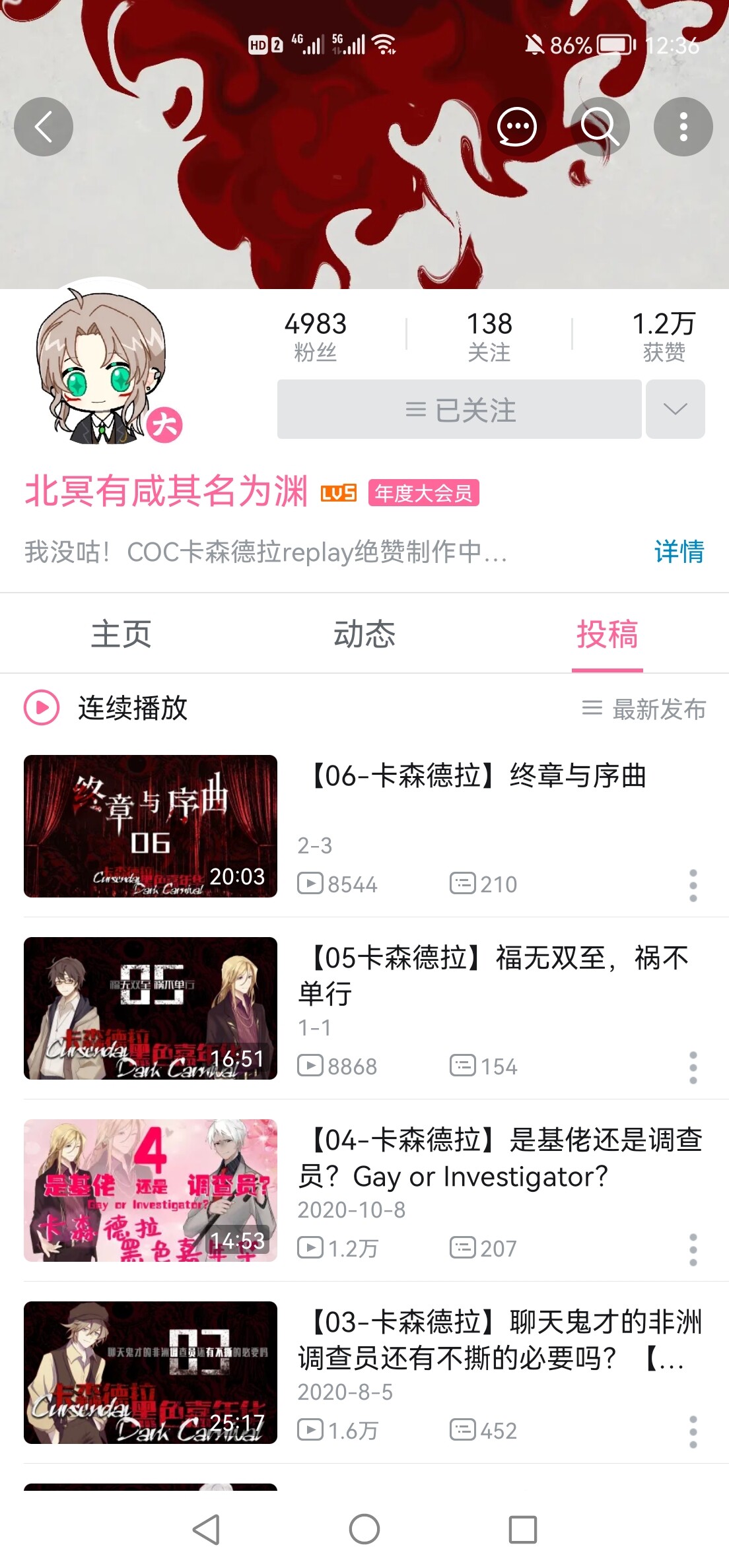Change sort order via 最新发布
The height and width of the screenshot is (1568, 729).
[x=644, y=709]
